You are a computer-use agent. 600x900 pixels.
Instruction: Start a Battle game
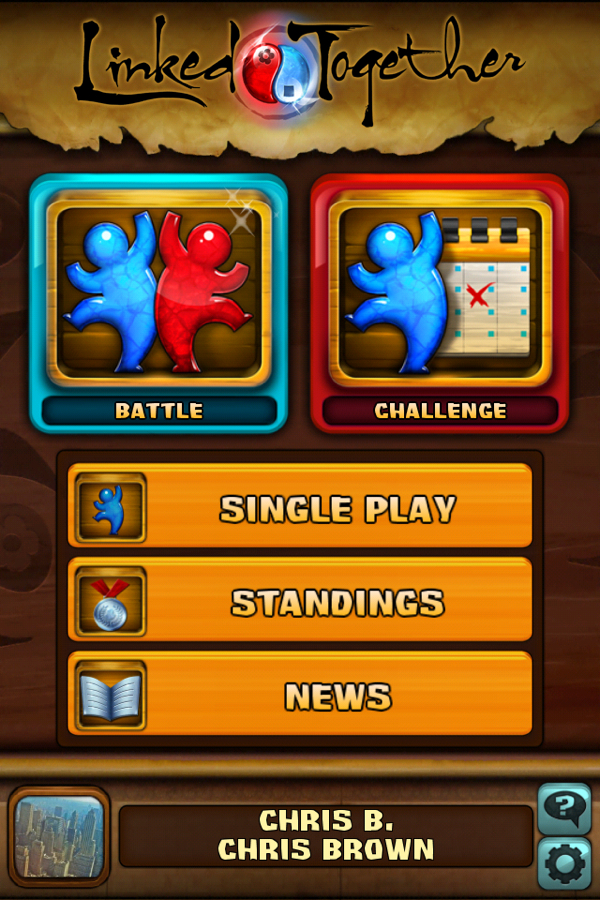click(158, 304)
